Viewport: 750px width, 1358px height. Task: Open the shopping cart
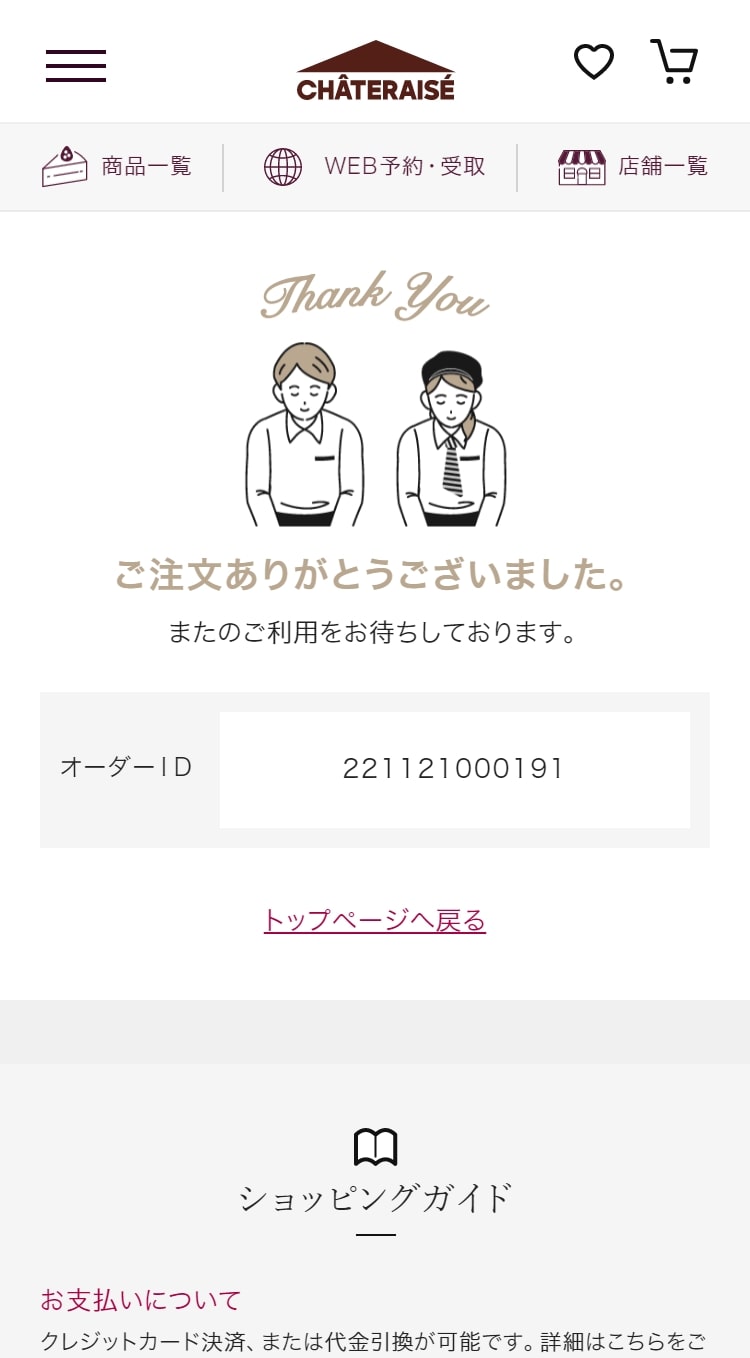click(x=674, y=62)
